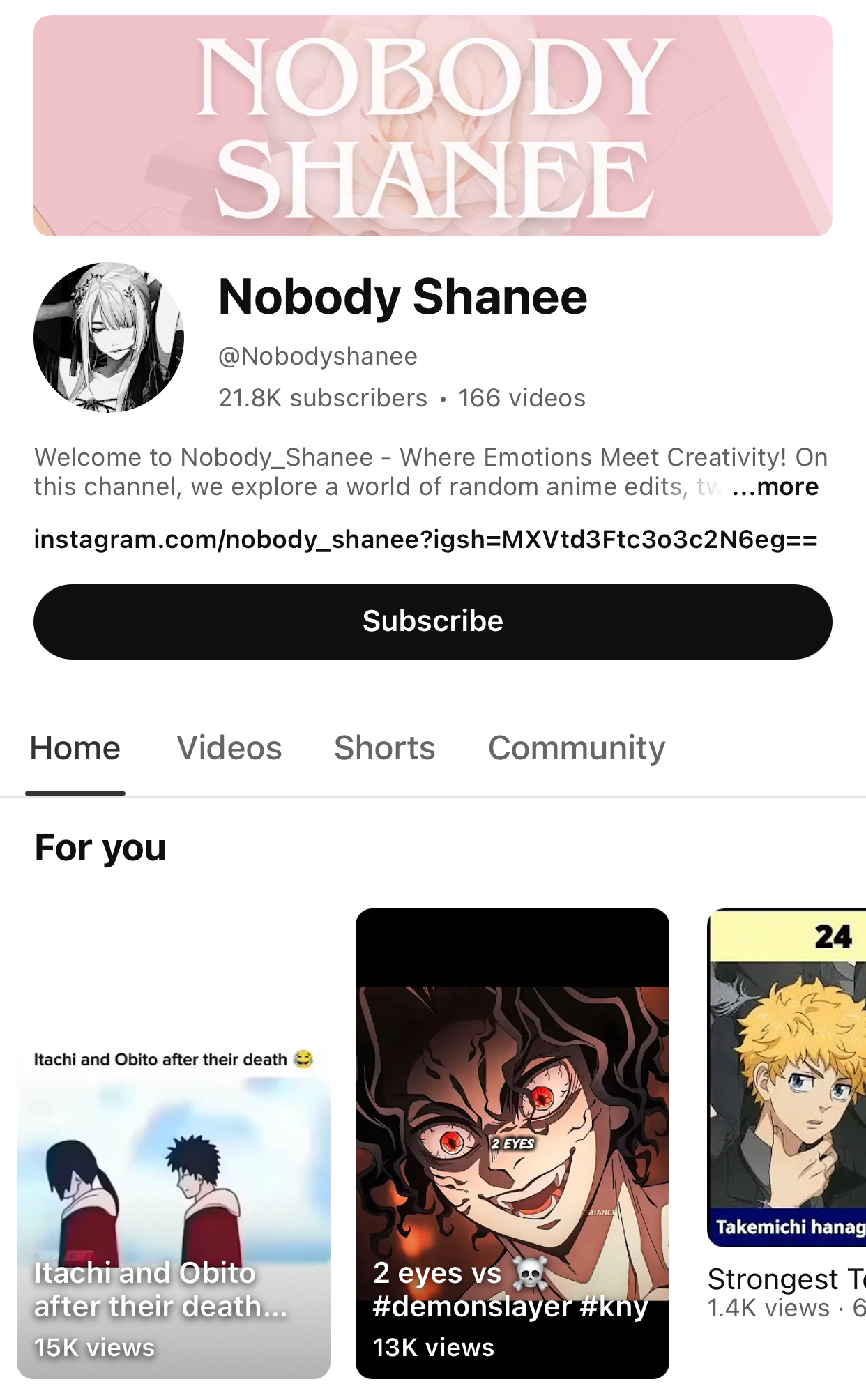Open the Community tab
This screenshot has height=1400, width=866.
coord(576,748)
